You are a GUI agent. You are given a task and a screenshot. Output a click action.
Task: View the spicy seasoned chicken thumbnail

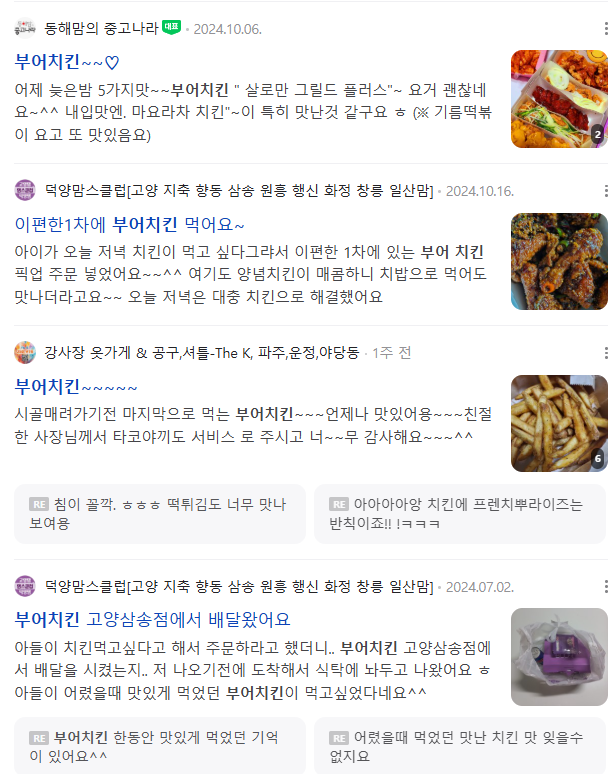click(558, 260)
